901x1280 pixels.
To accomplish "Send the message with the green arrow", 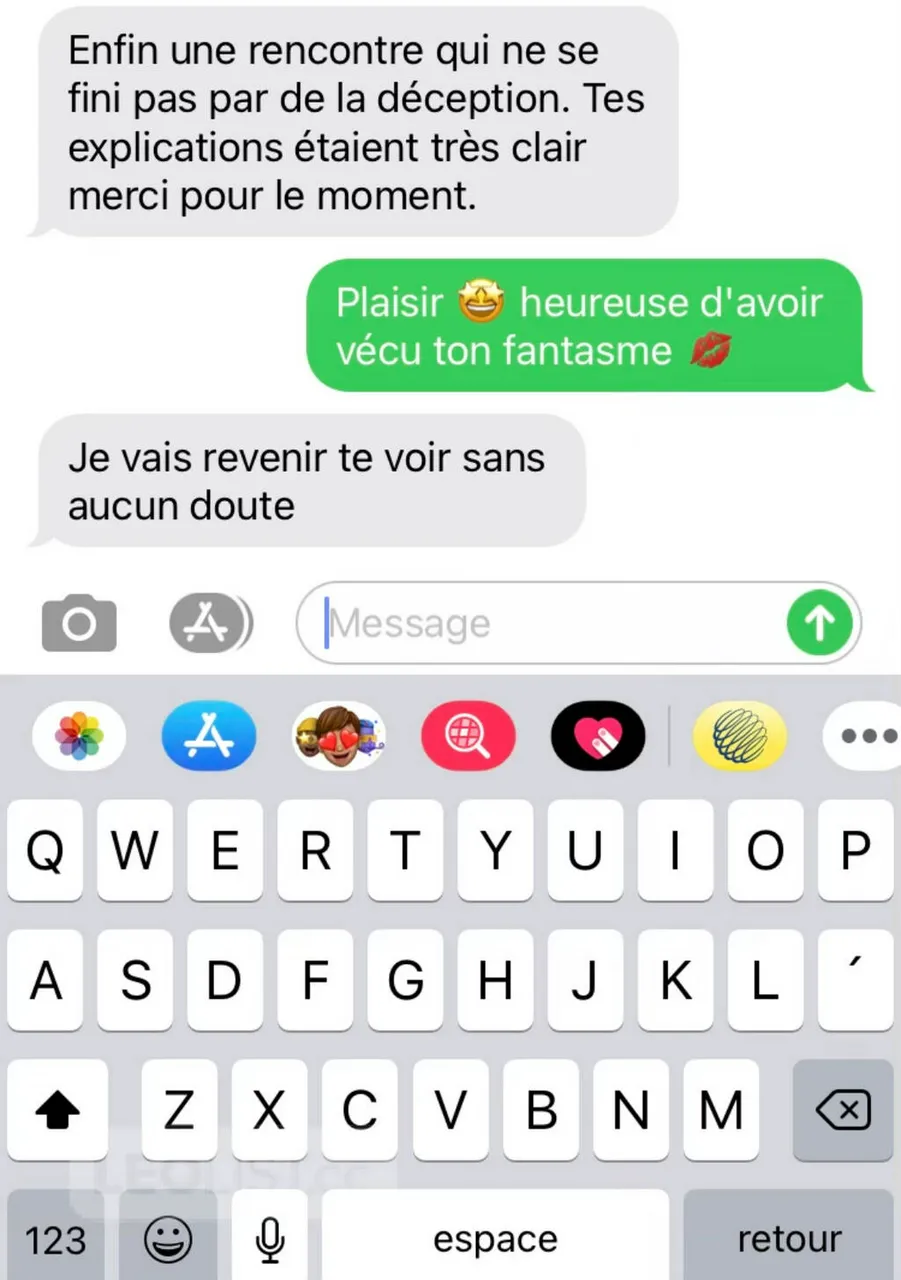I will [x=820, y=624].
